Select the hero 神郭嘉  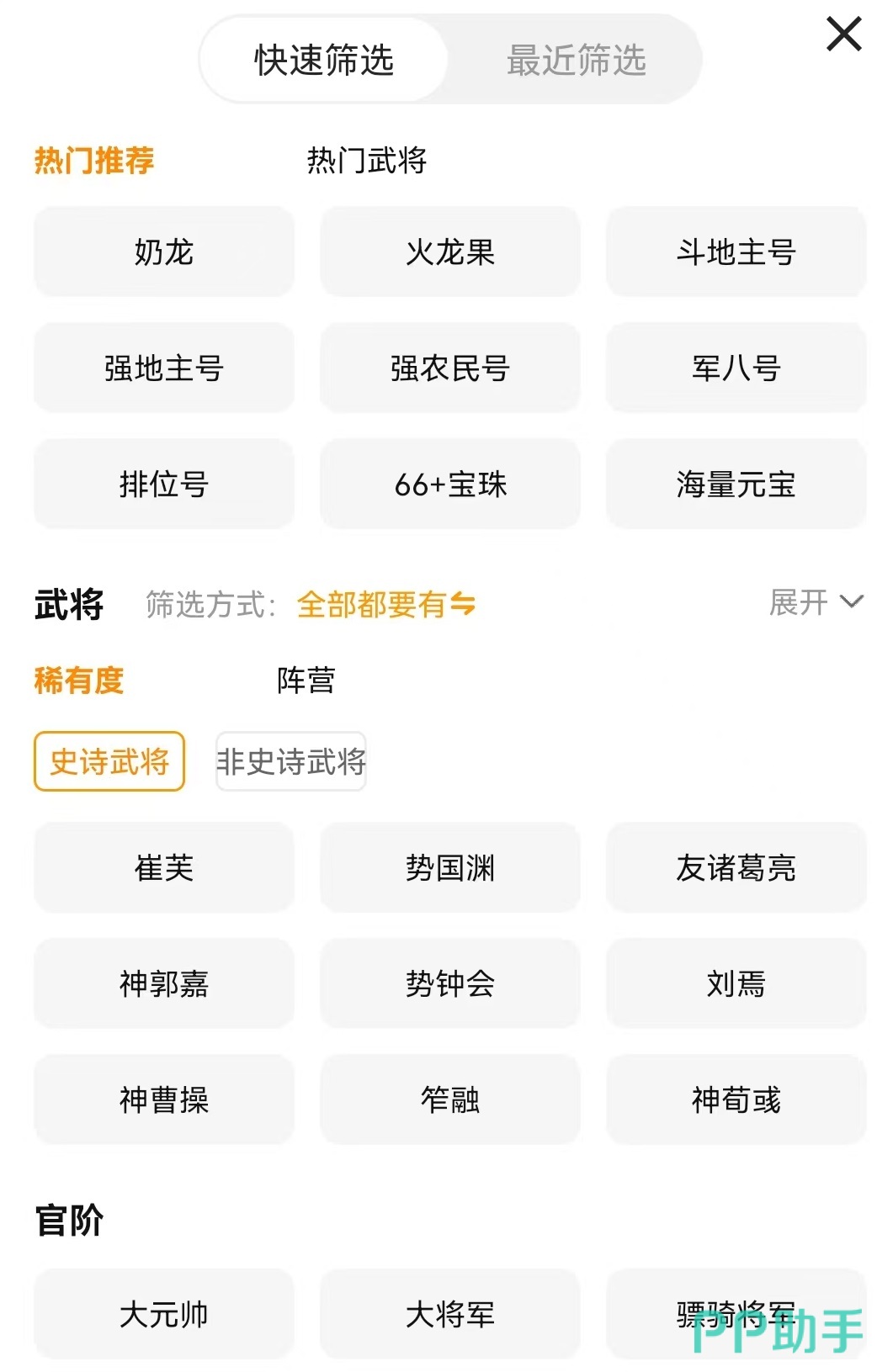pos(163,983)
